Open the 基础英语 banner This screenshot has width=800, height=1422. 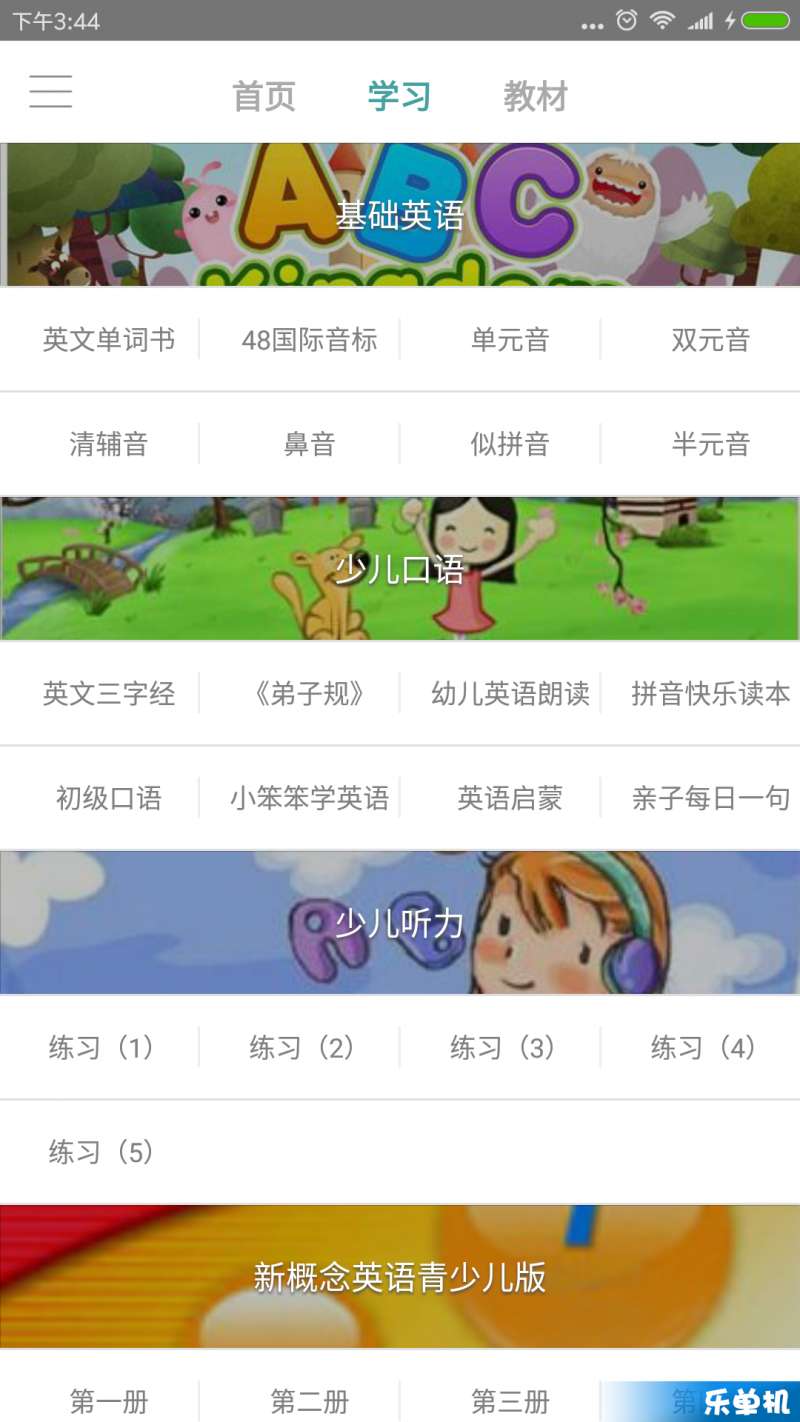click(400, 215)
